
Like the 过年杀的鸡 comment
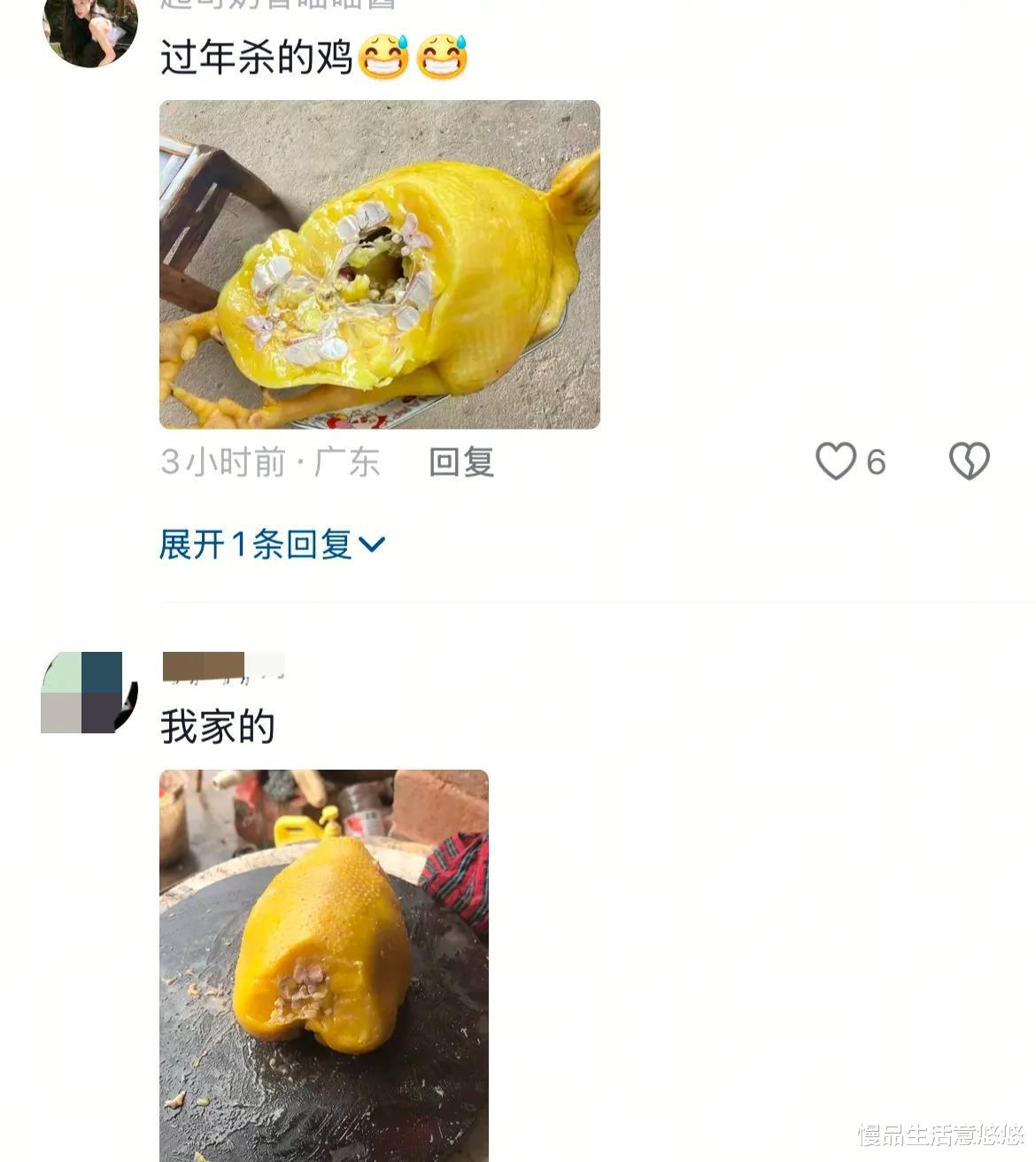(836, 461)
